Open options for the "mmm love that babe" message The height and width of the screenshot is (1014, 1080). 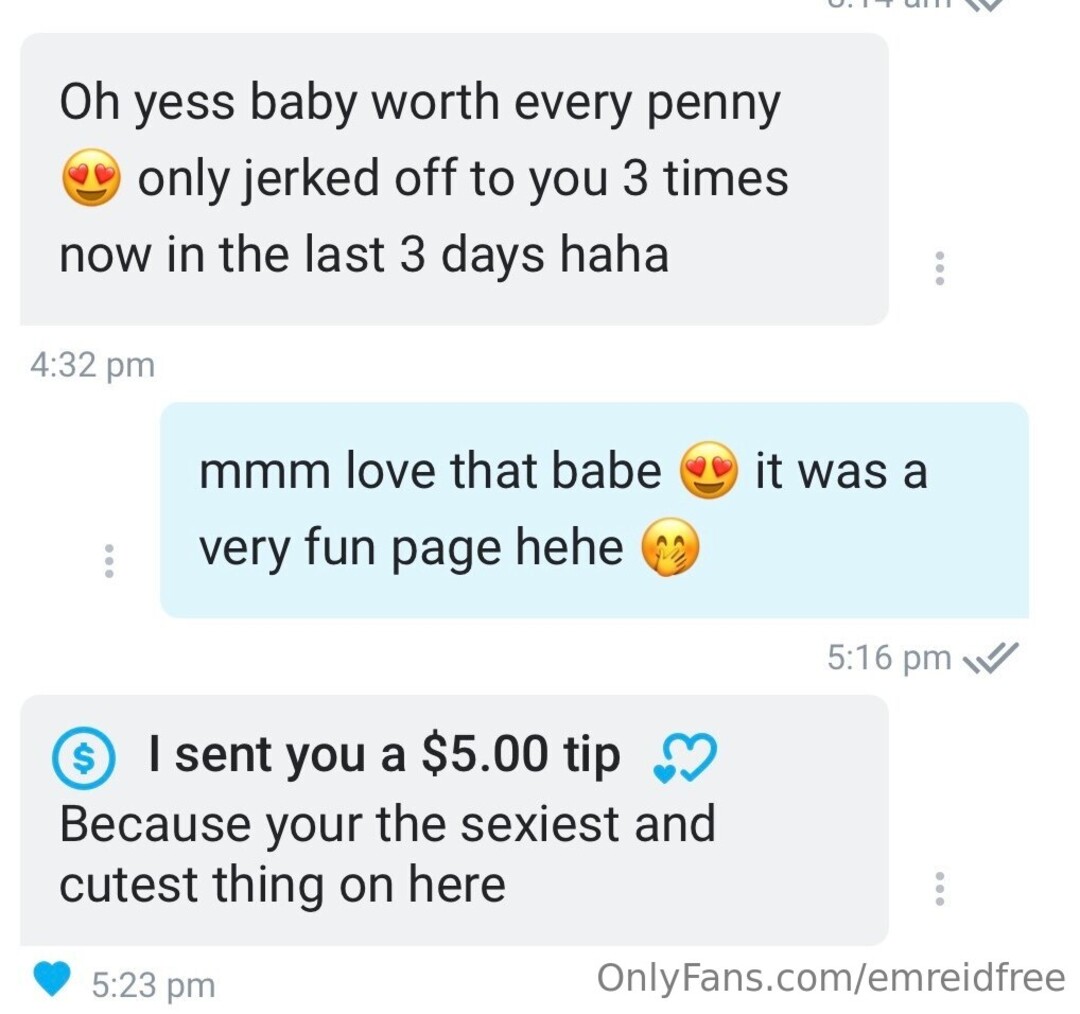(x=110, y=561)
